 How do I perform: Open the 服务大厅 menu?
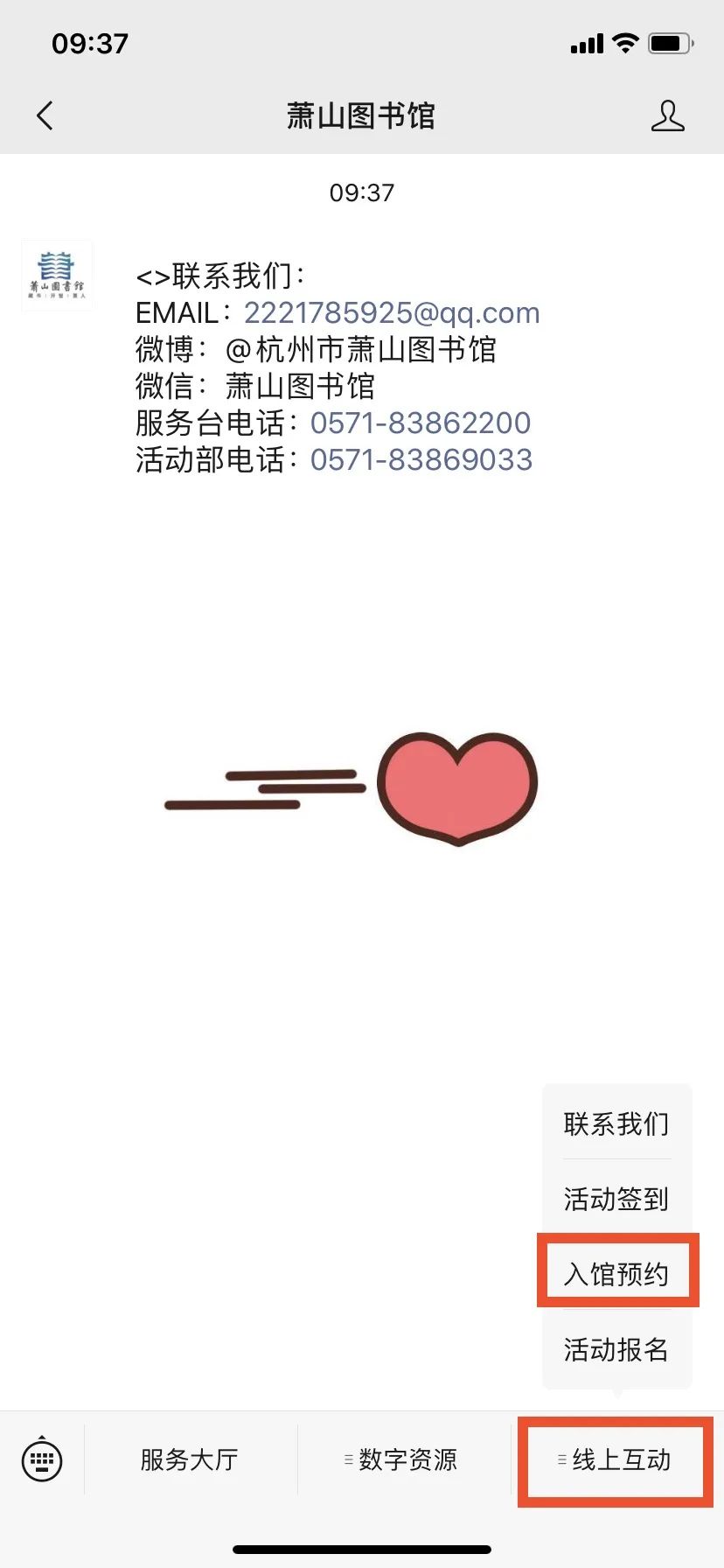190,1459
